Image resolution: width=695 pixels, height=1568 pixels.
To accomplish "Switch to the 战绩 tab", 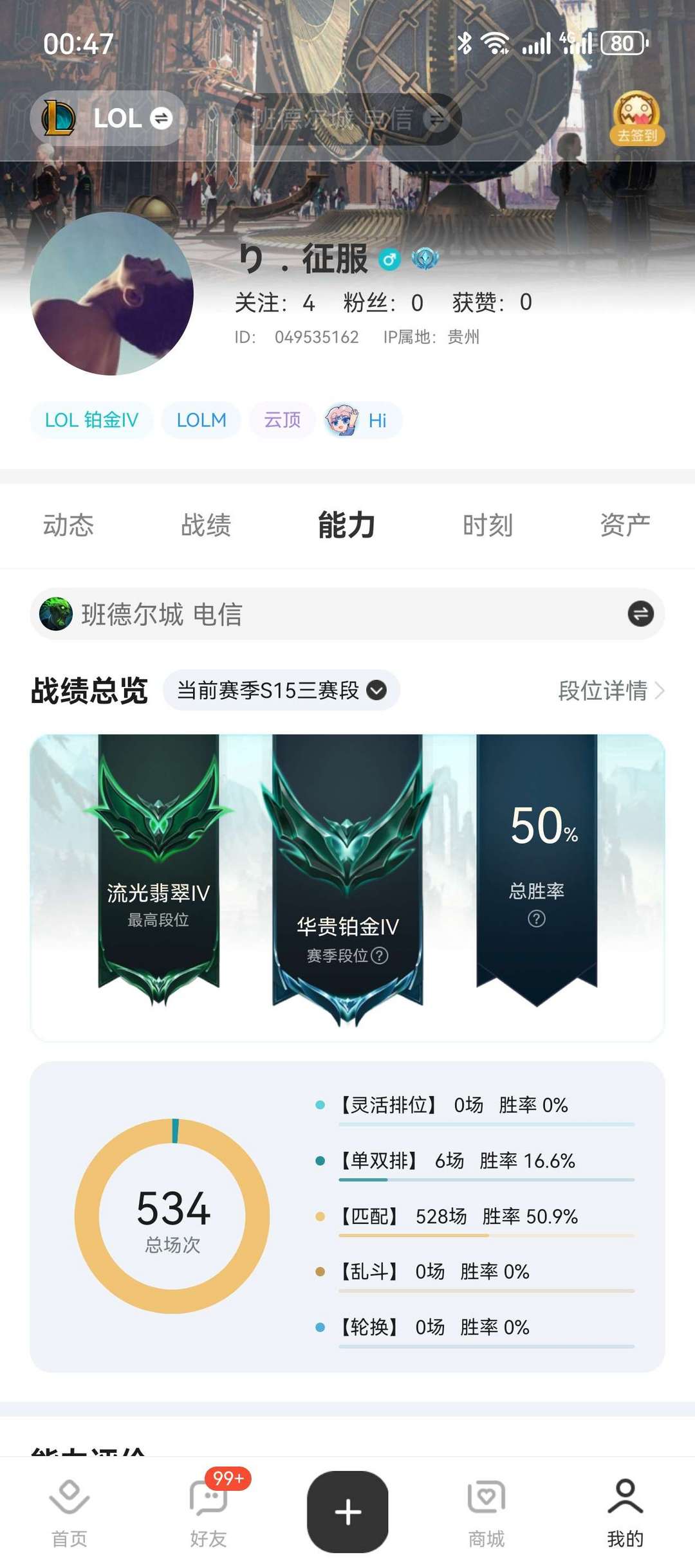I will [206, 525].
